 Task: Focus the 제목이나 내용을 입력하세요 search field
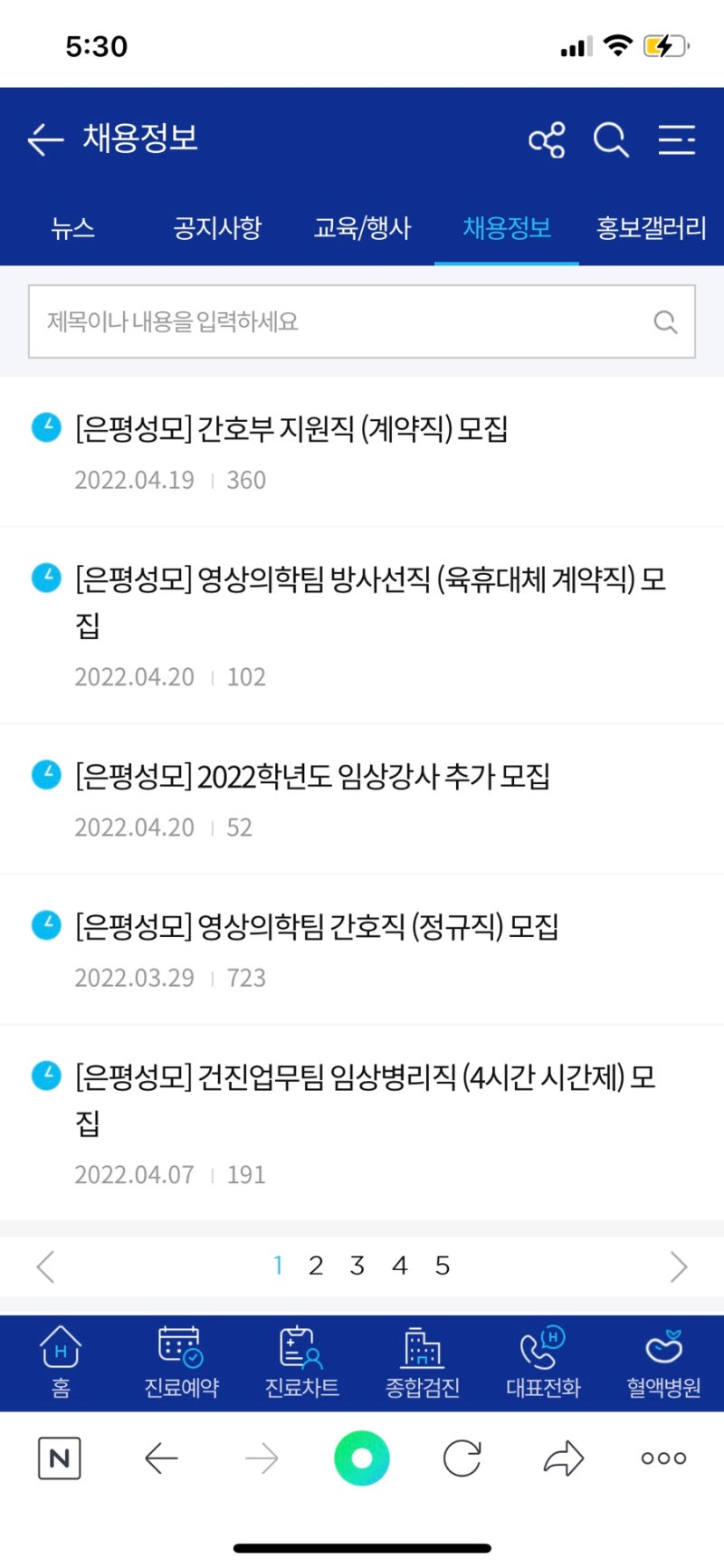click(344, 321)
